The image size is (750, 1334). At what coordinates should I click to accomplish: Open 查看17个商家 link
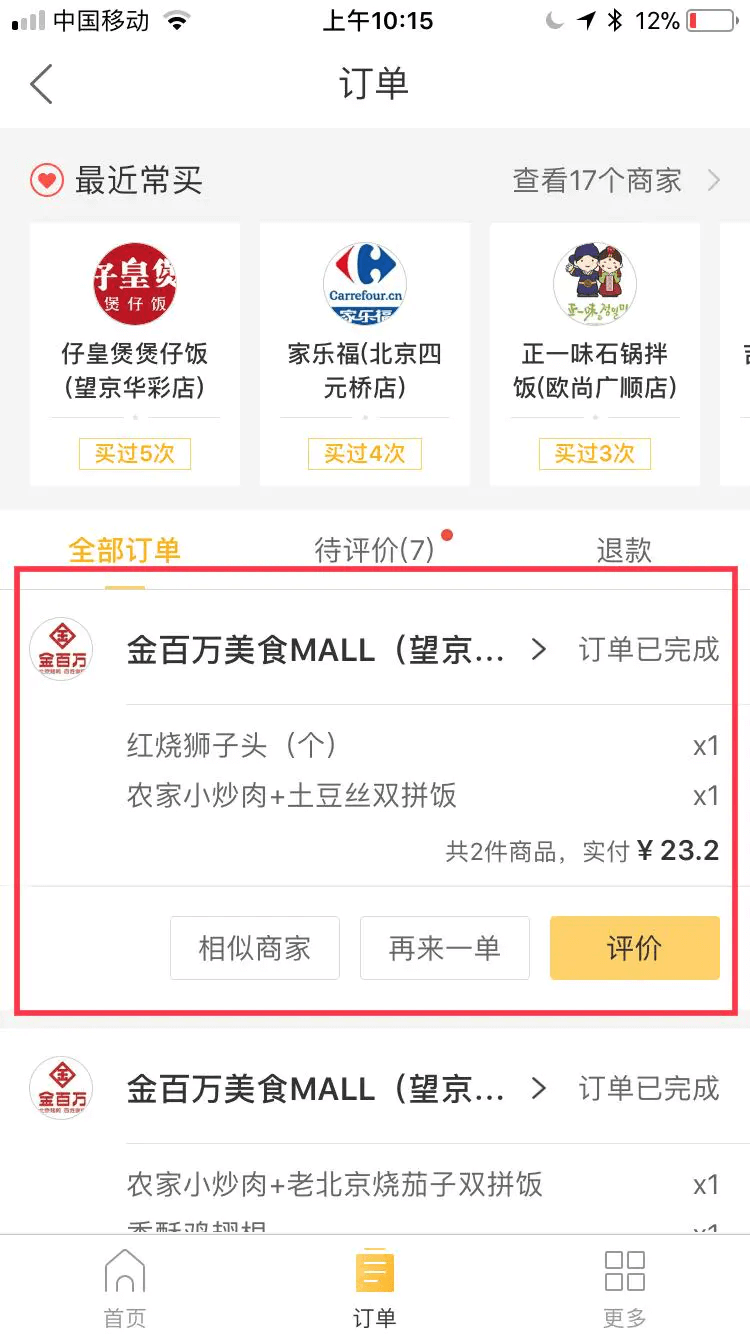614,181
